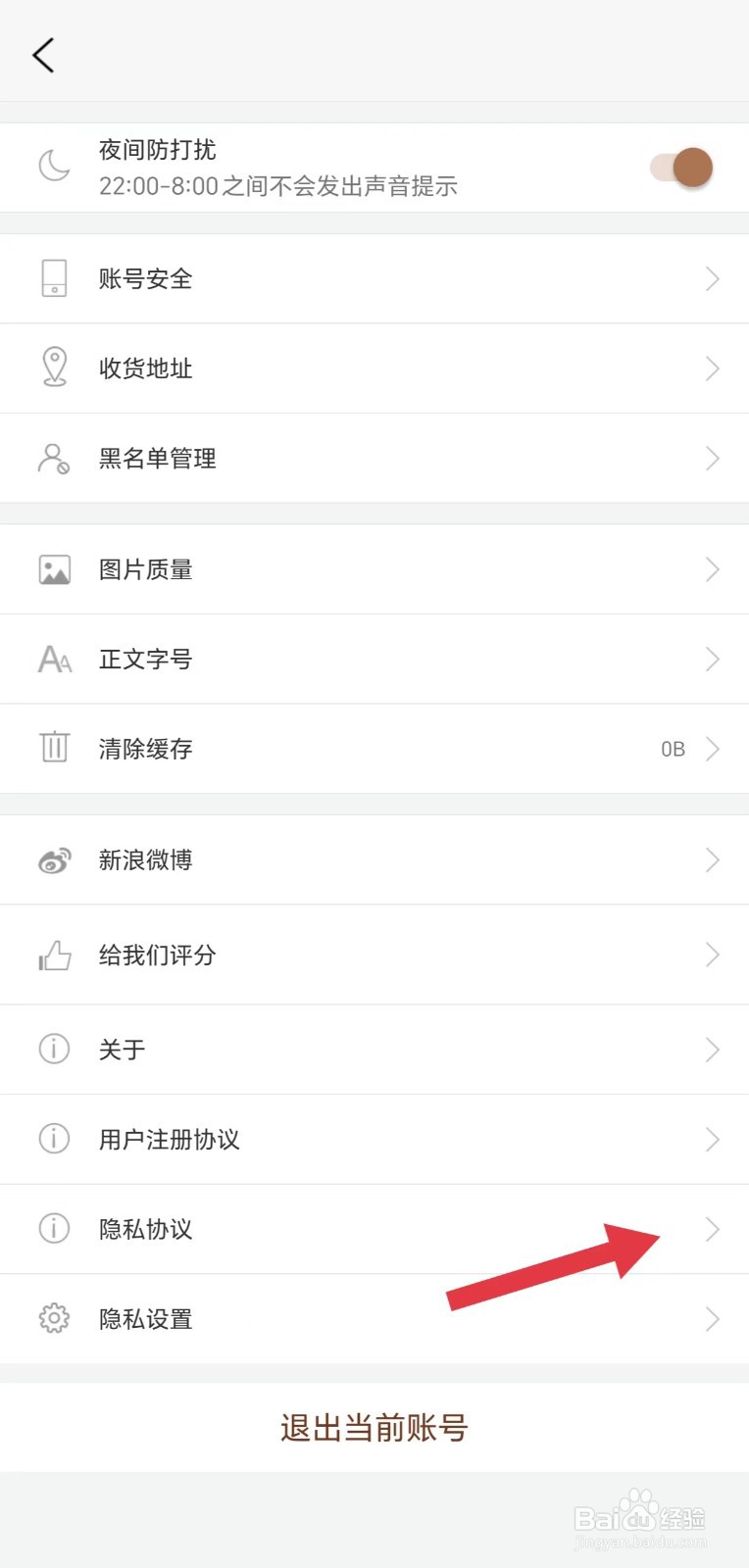View the 用户注册协议 user agreement
The height and width of the screenshot is (1568, 749).
(x=374, y=1140)
